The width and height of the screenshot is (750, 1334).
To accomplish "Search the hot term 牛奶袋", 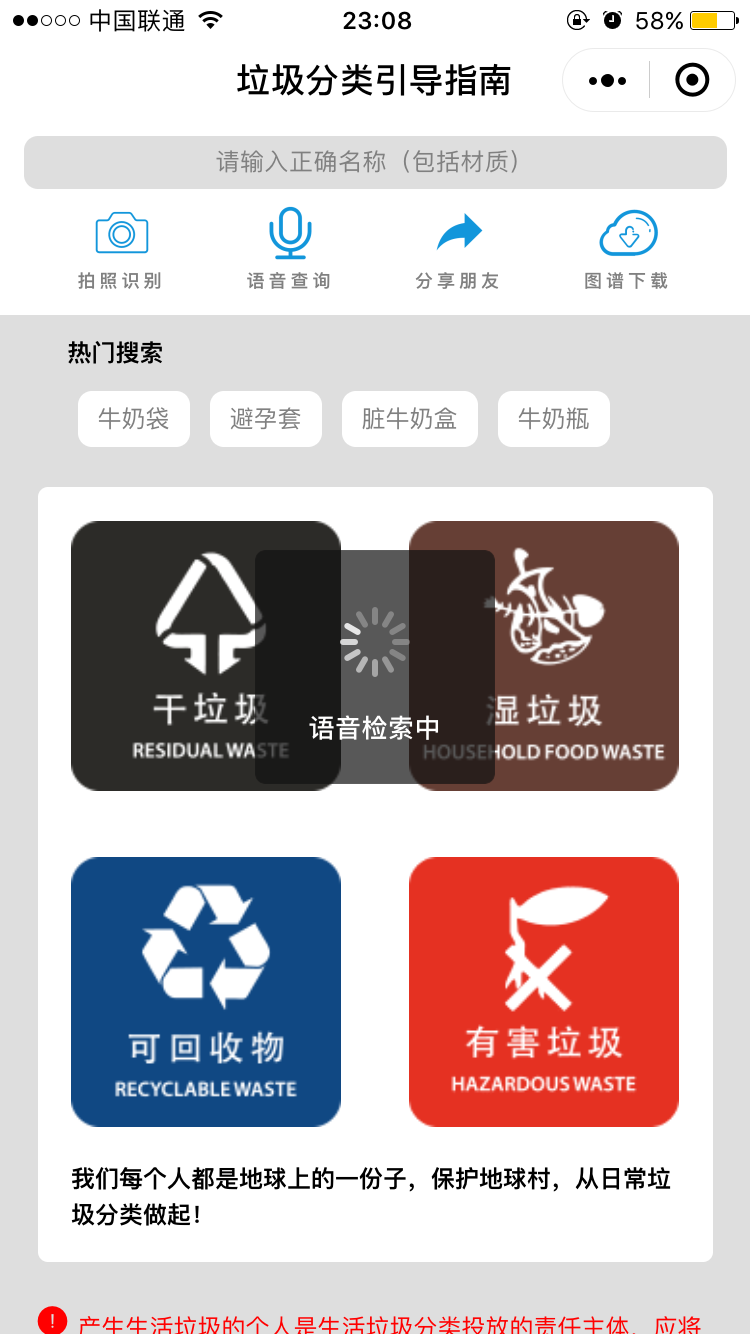I will pyautogui.click(x=134, y=419).
